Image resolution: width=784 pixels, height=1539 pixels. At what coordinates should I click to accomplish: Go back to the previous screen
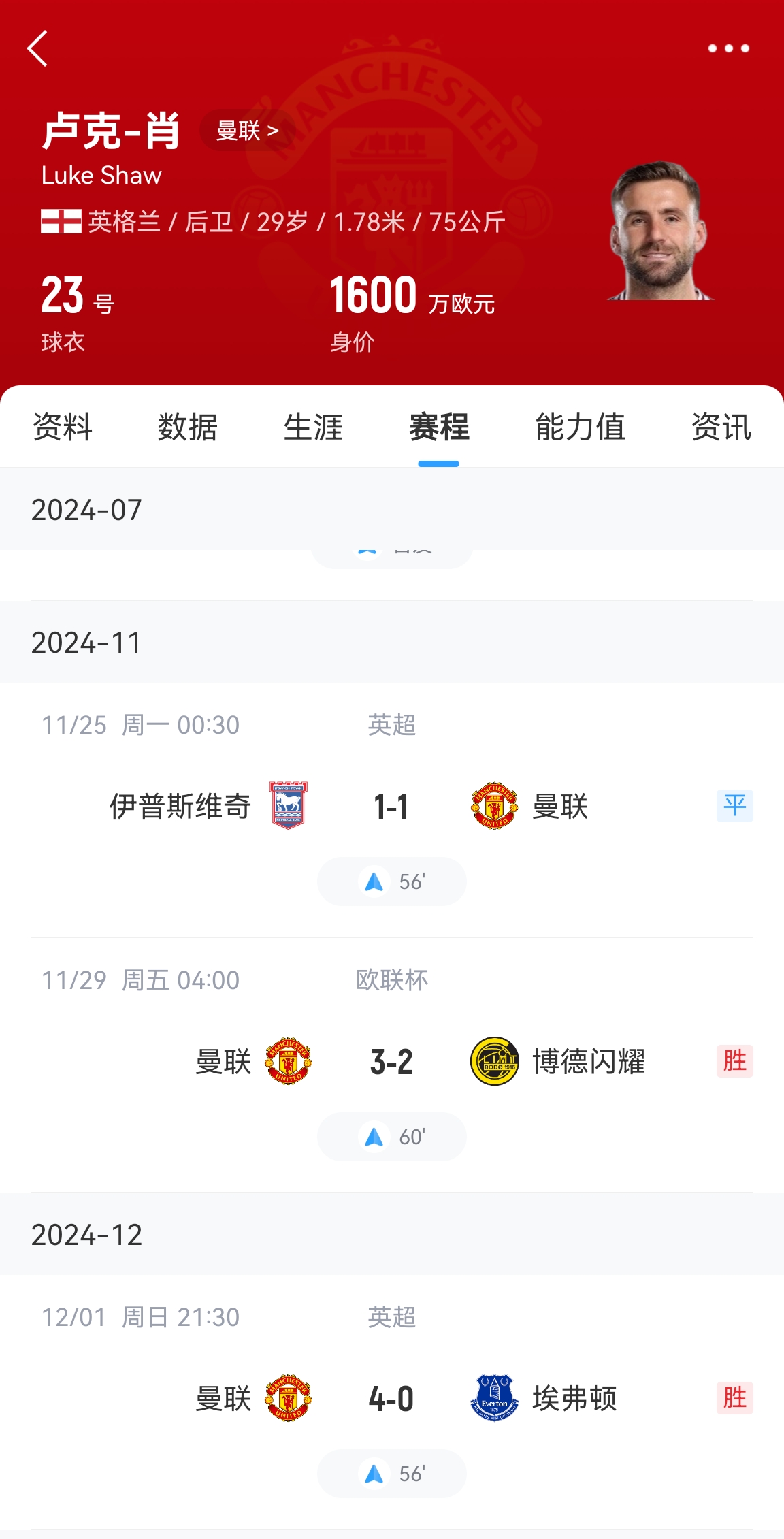pyautogui.click(x=37, y=48)
